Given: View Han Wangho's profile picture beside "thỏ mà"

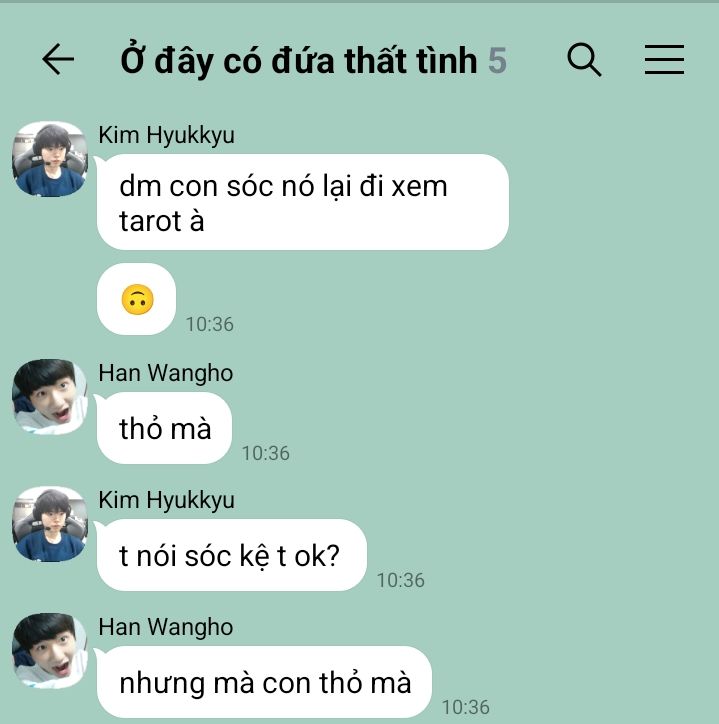Looking at the screenshot, I should (50, 396).
